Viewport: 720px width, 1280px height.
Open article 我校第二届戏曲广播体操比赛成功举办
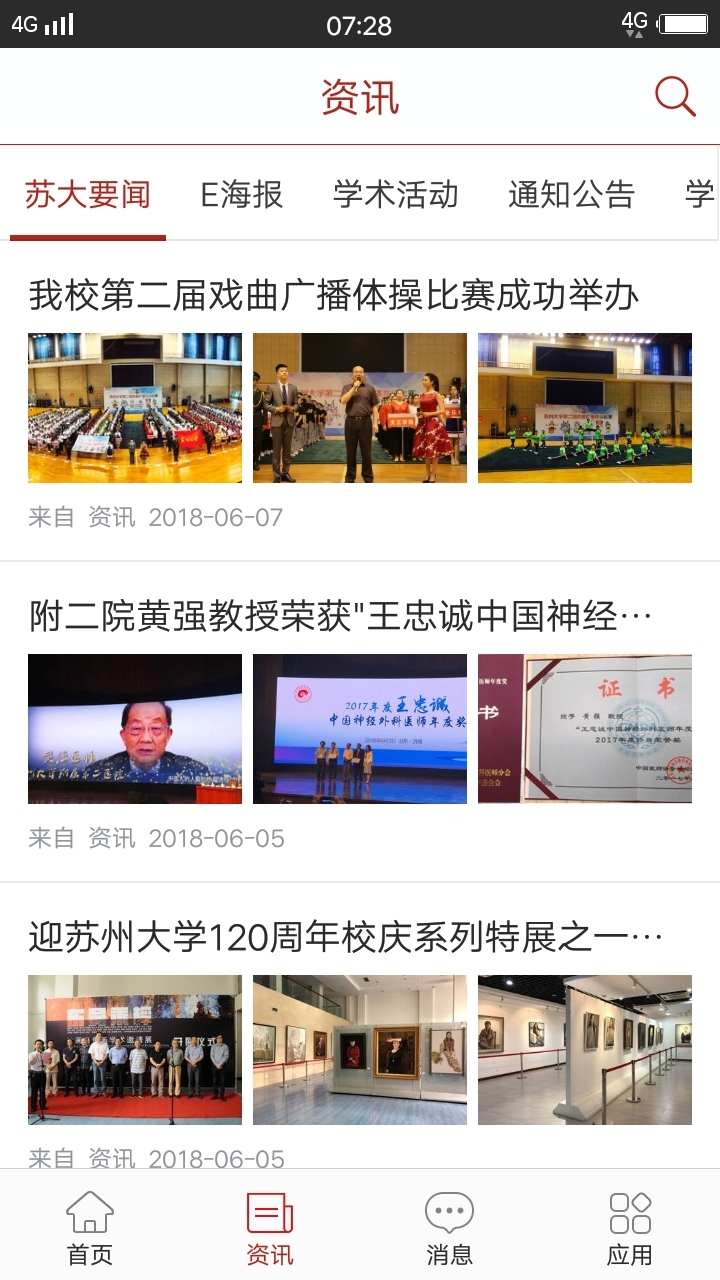(334, 296)
